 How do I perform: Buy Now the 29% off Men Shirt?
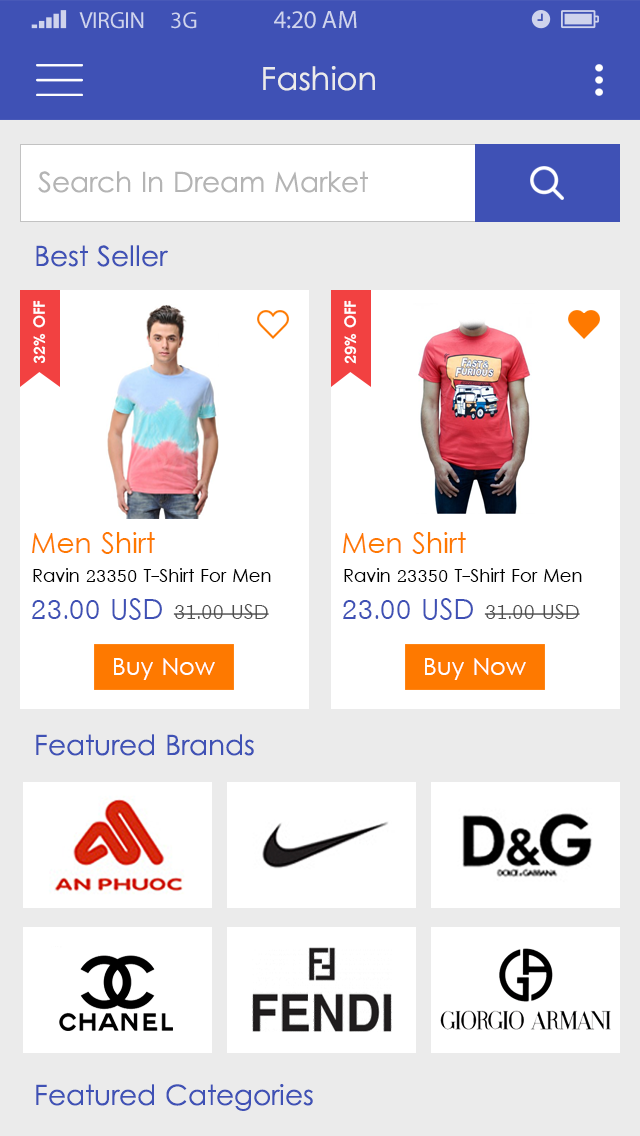(x=475, y=667)
